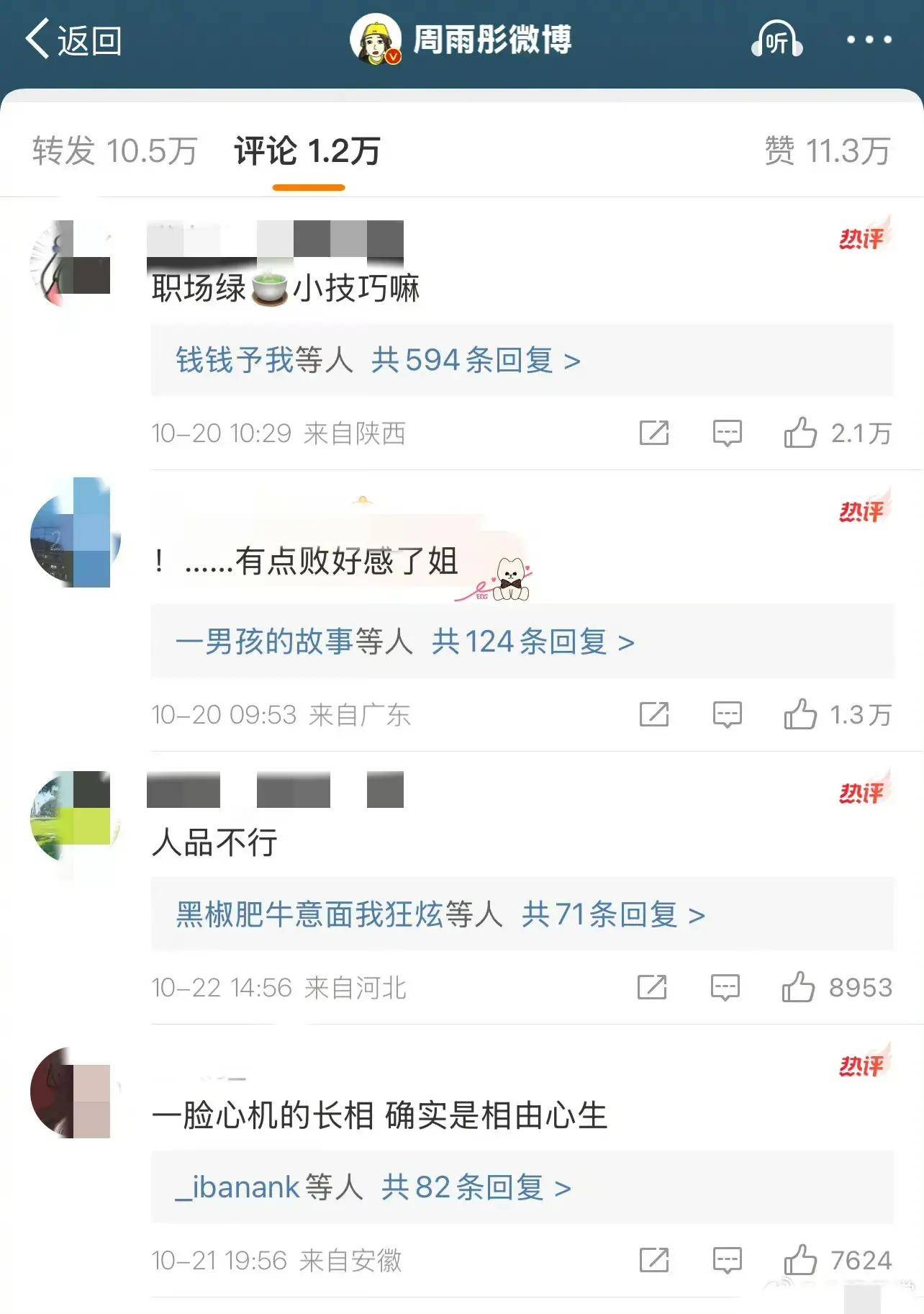Switch to the 转发 10.5万 tab
Screen dimensions: 924x1314
tap(114, 151)
